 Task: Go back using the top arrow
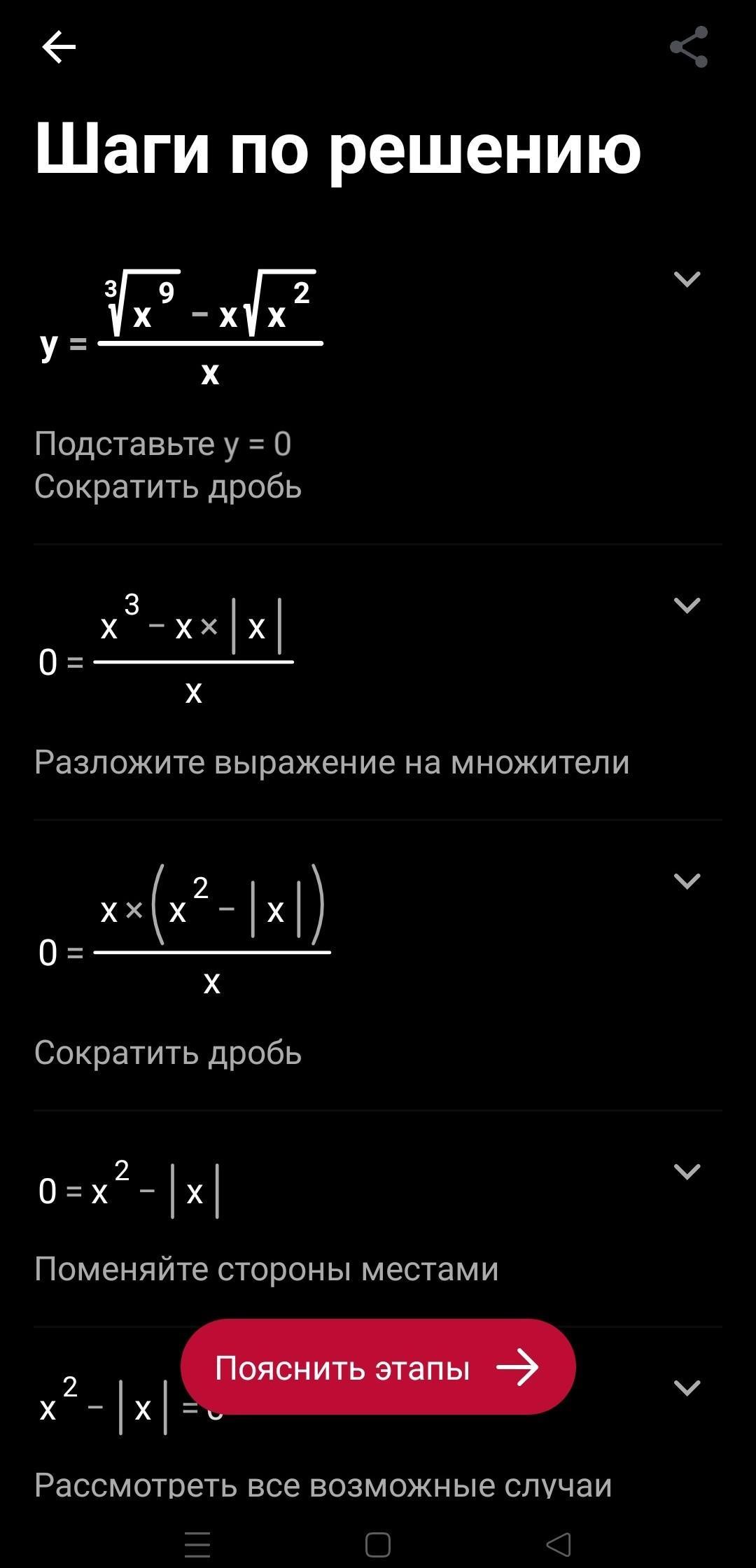pyautogui.click(x=59, y=48)
